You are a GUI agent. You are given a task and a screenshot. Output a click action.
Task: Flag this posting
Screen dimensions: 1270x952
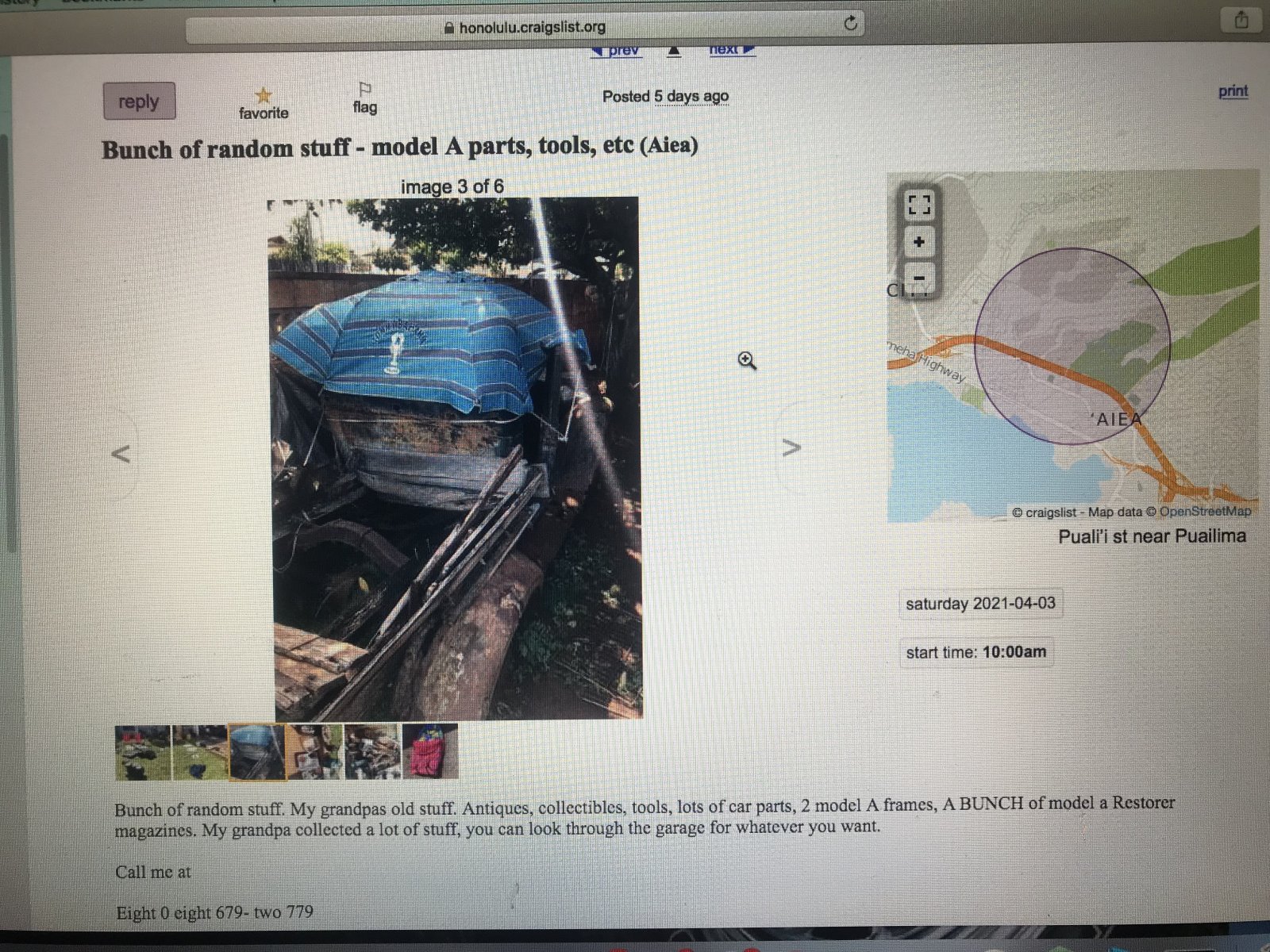pos(365,98)
